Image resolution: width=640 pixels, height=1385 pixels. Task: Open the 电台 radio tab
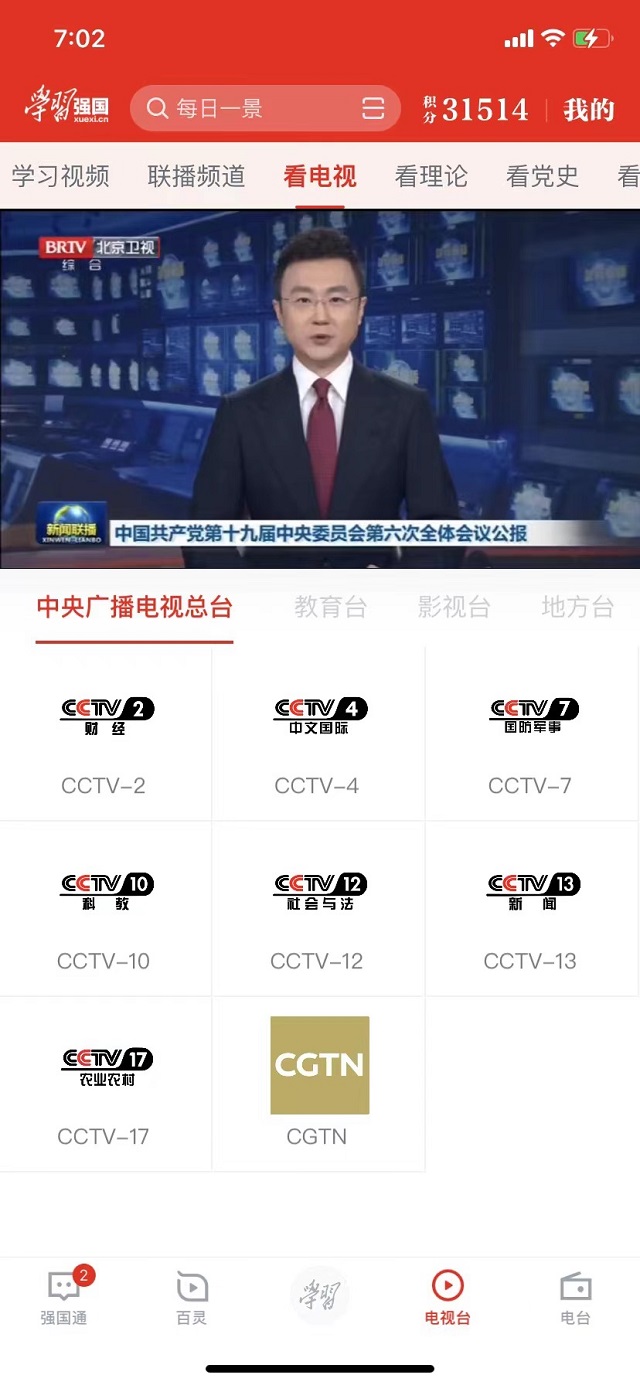click(575, 1295)
